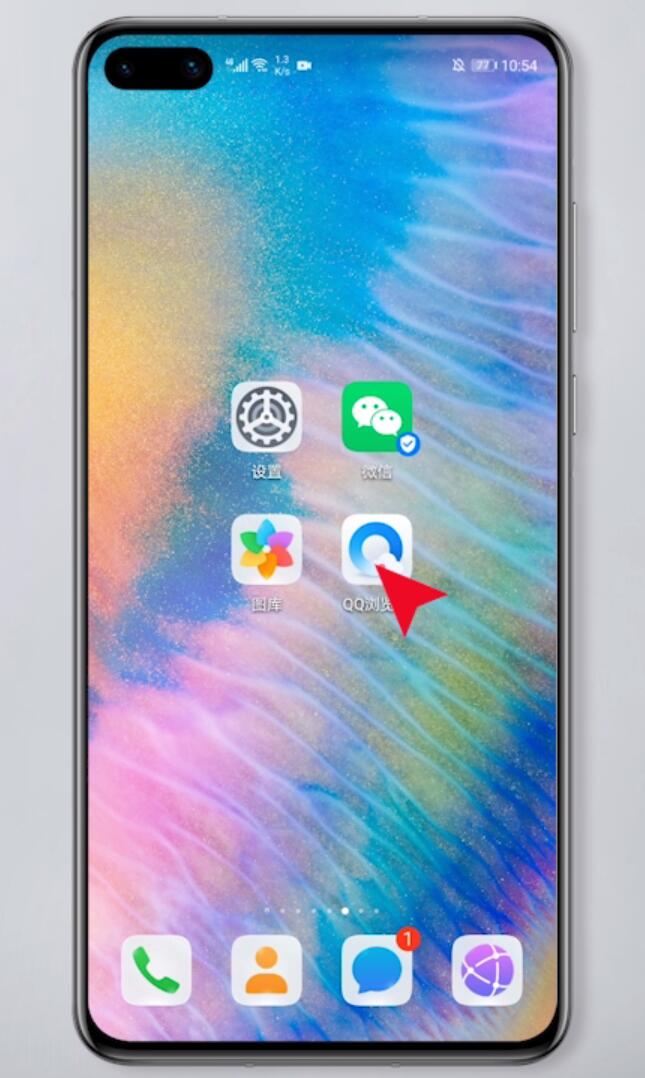The image size is (645, 1078).
Task: Launch WeChat (微信)
Action: click(x=377, y=416)
